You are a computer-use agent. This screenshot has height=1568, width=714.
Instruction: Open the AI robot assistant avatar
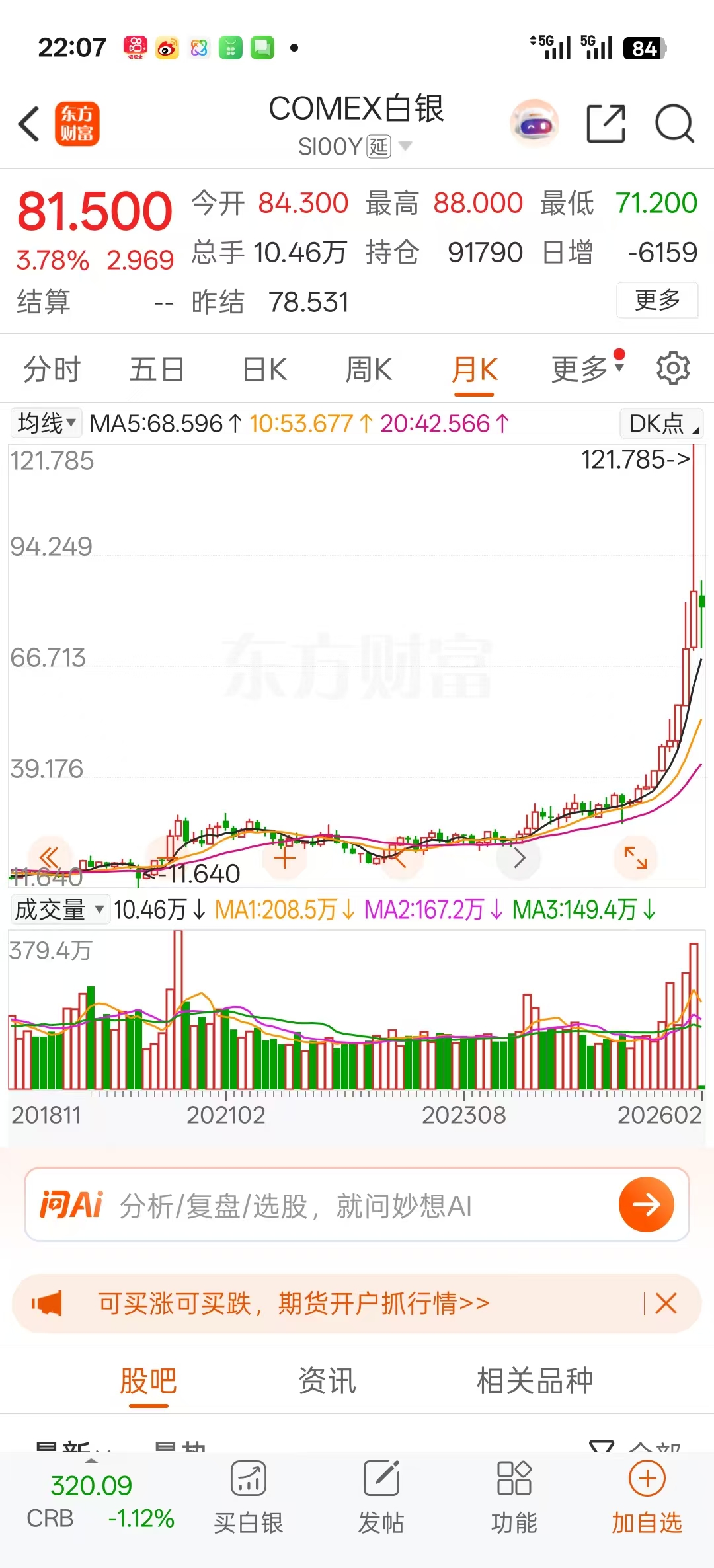(x=534, y=124)
